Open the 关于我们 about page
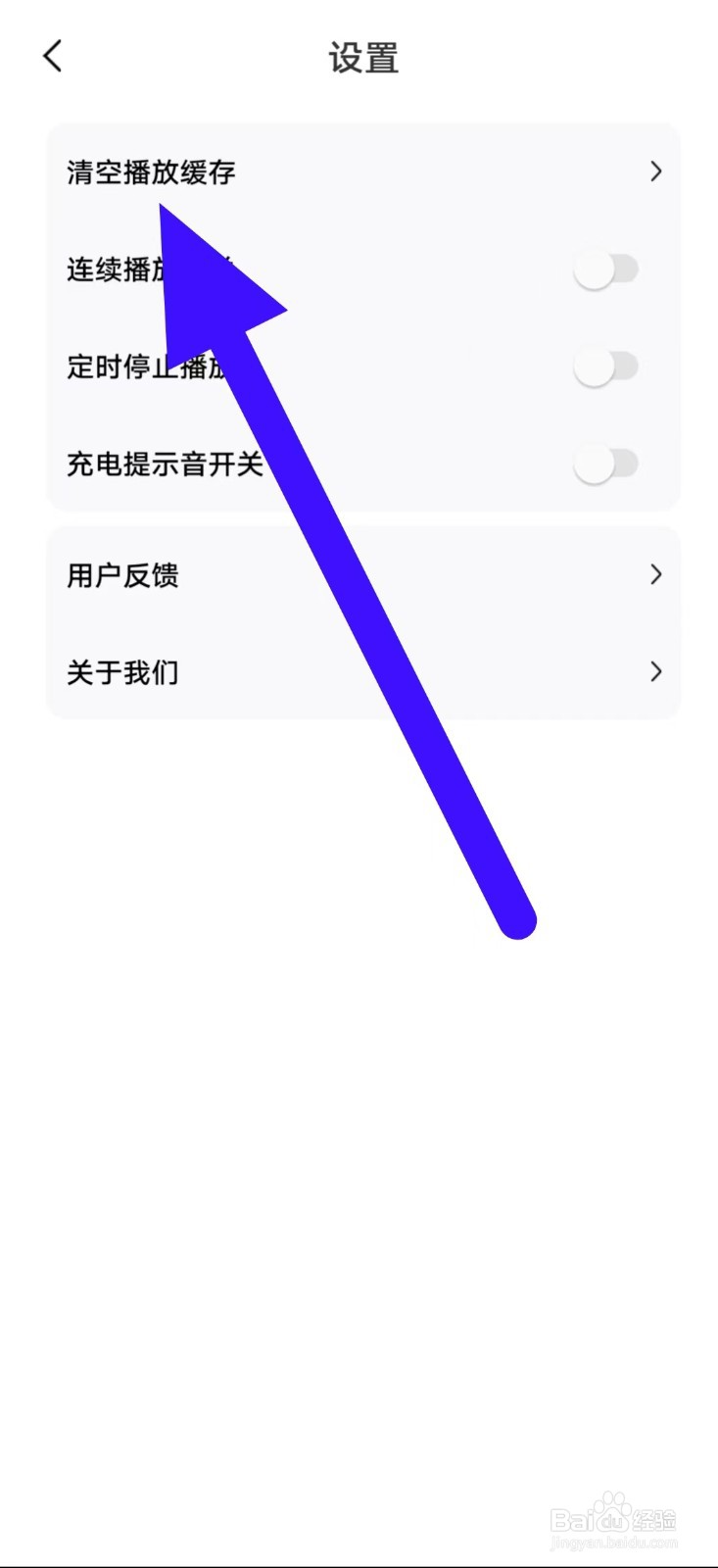Screen dimensions: 718x1568 point(120,672)
